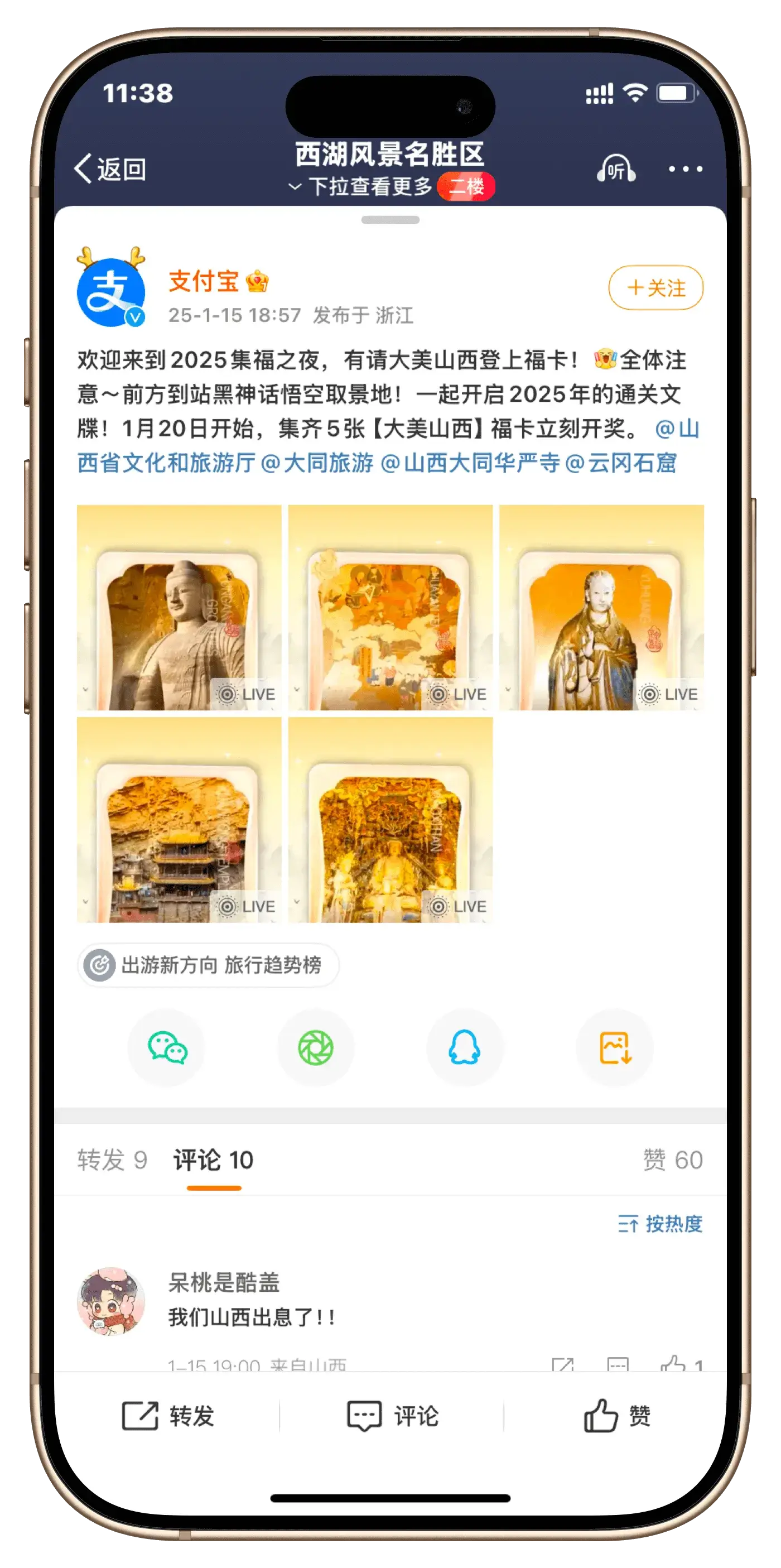Share to WeChat Moments circle icon
The image size is (781, 1568).
coord(315,1047)
